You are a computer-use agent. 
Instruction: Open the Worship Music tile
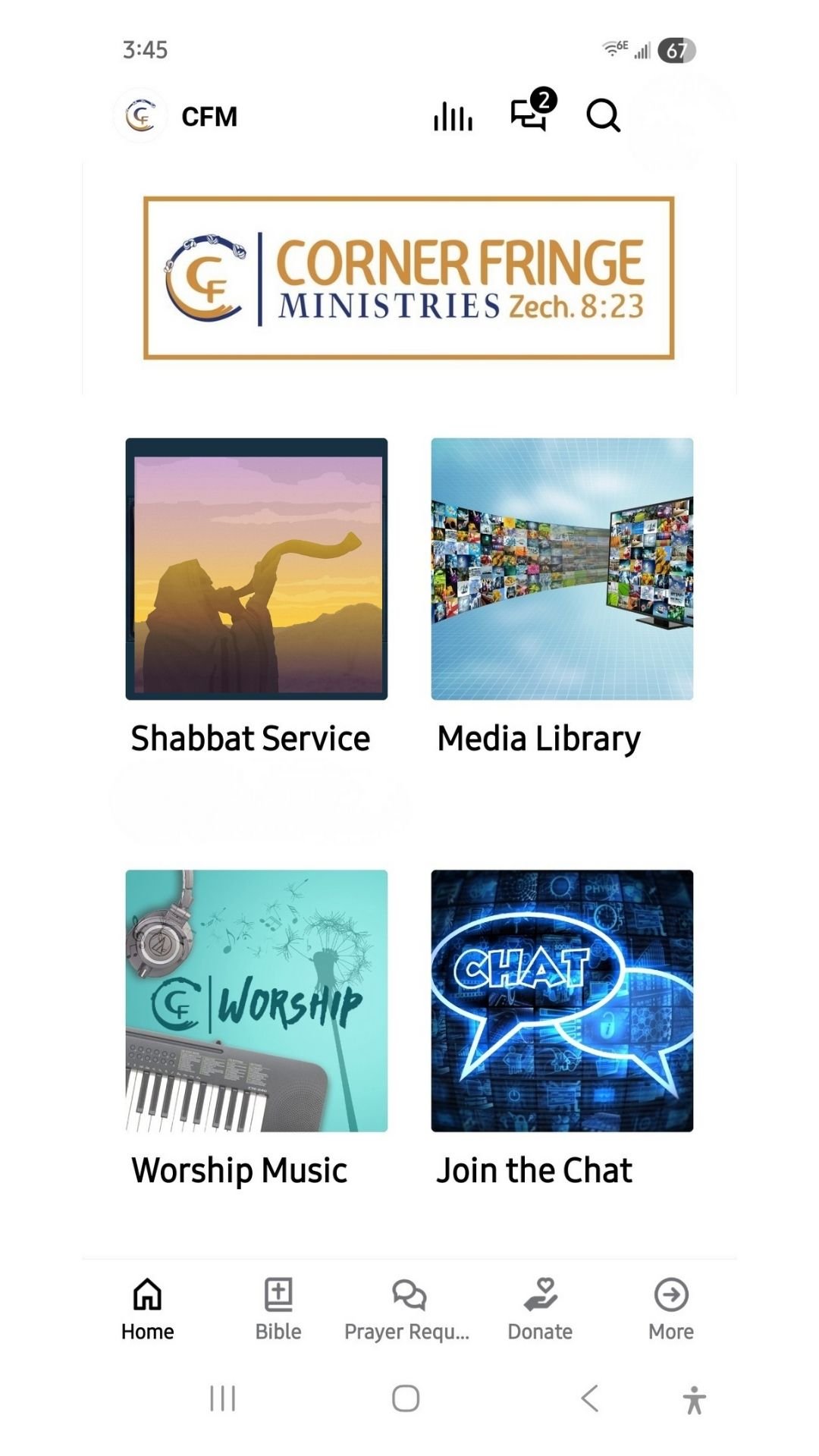(256, 1001)
